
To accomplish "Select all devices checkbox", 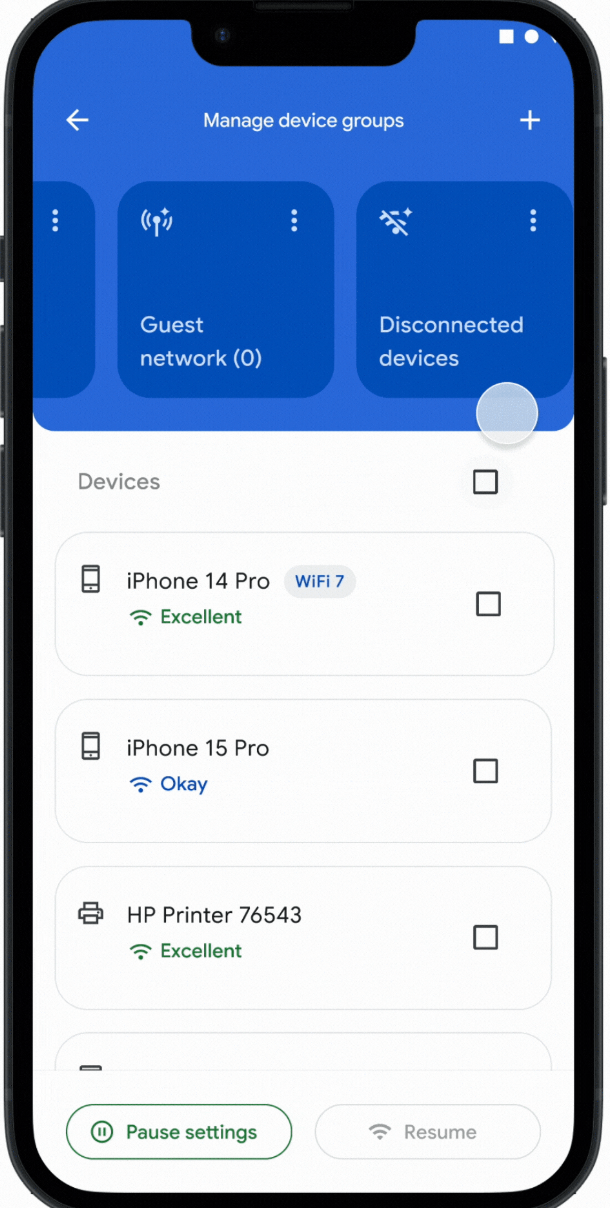I will tap(485, 482).
